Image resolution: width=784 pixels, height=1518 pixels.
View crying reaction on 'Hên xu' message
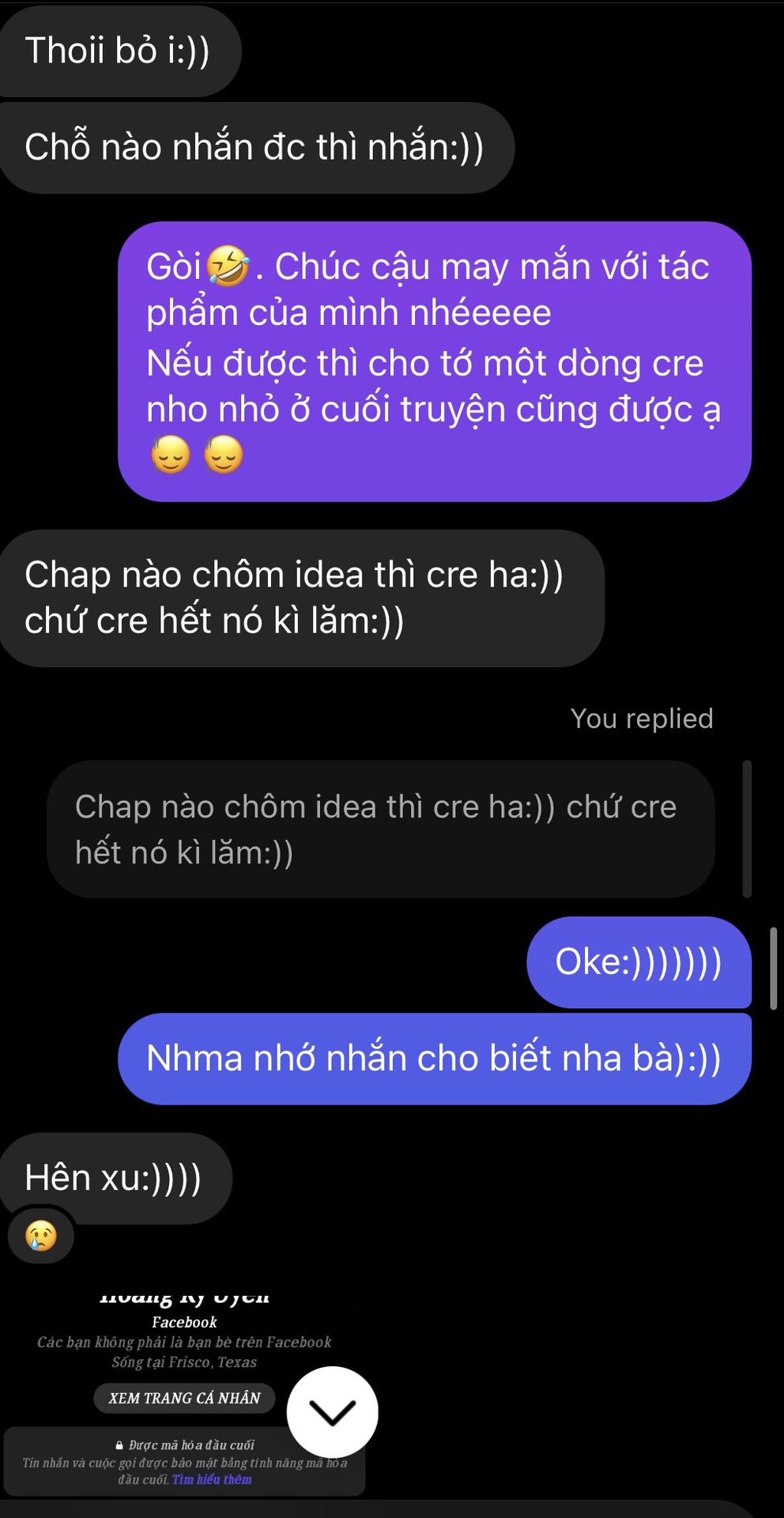[41, 1235]
